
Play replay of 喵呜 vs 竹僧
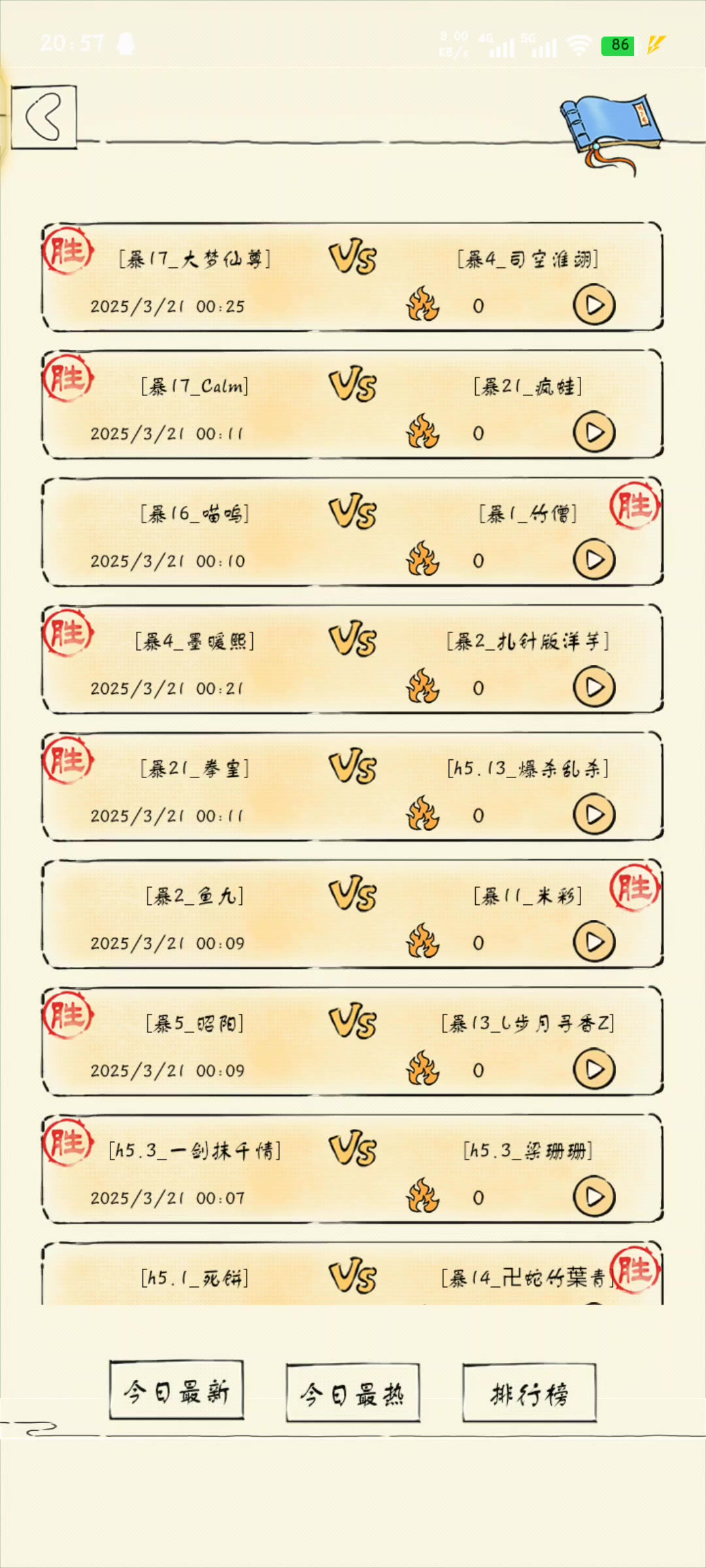click(594, 560)
